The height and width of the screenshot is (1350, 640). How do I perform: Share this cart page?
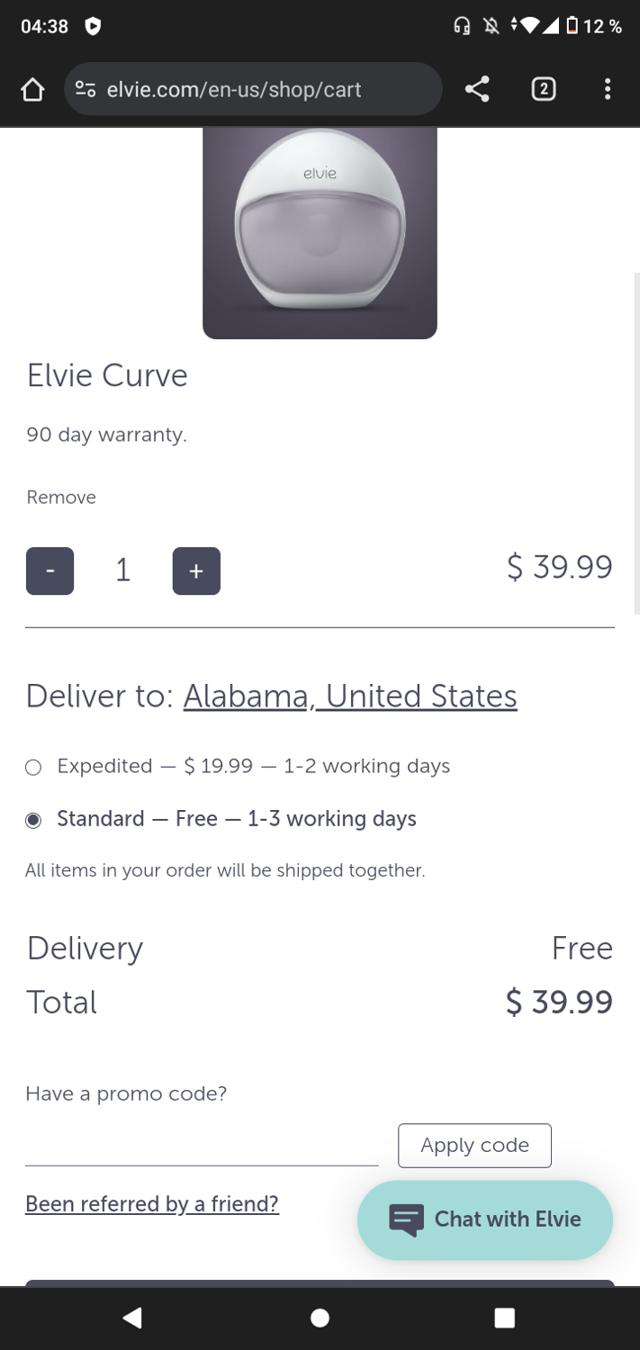click(x=477, y=90)
